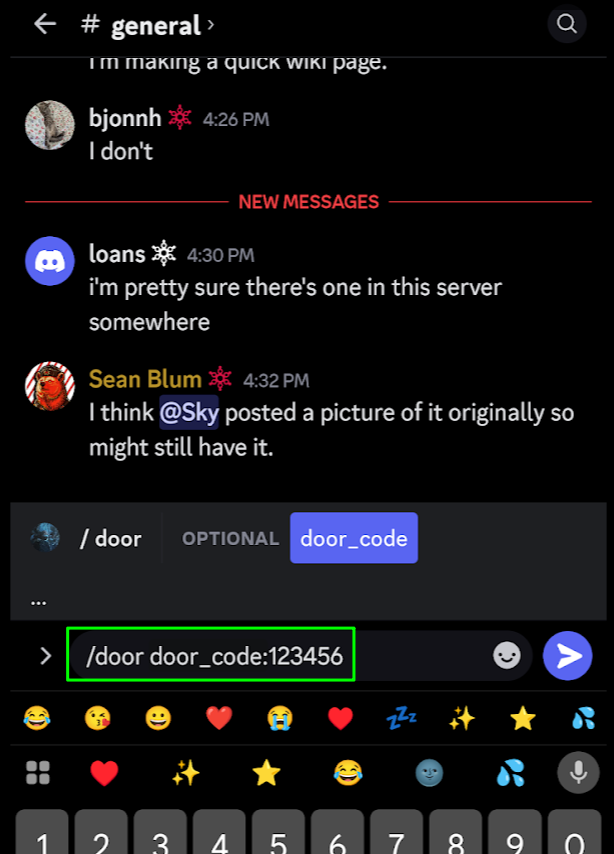The width and height of the screenshot is (614, 854).
Task: Insert the moon face emoji
Action: point(429,772)
